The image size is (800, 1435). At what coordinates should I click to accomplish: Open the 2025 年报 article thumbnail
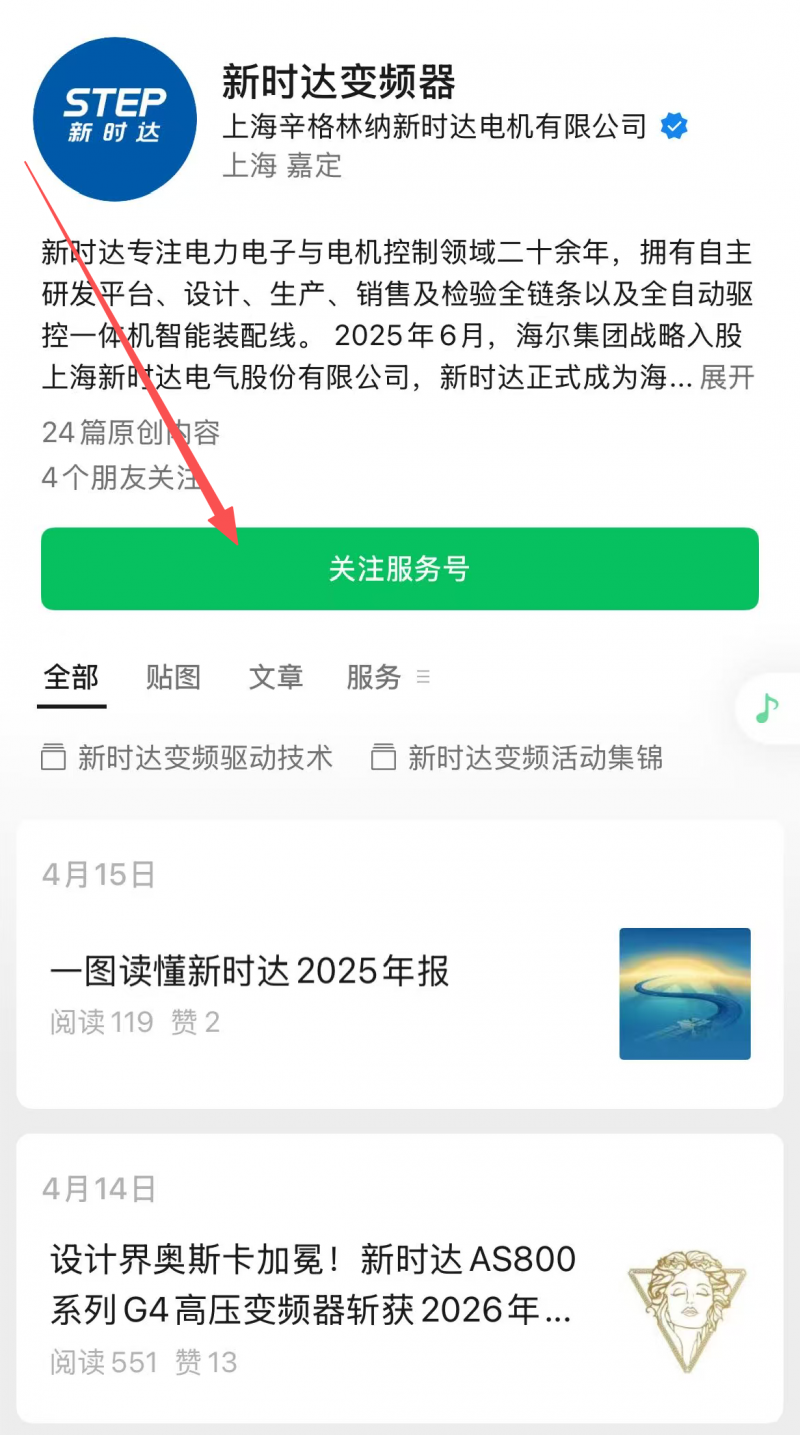pyautogui.click(x=685, y=993)
